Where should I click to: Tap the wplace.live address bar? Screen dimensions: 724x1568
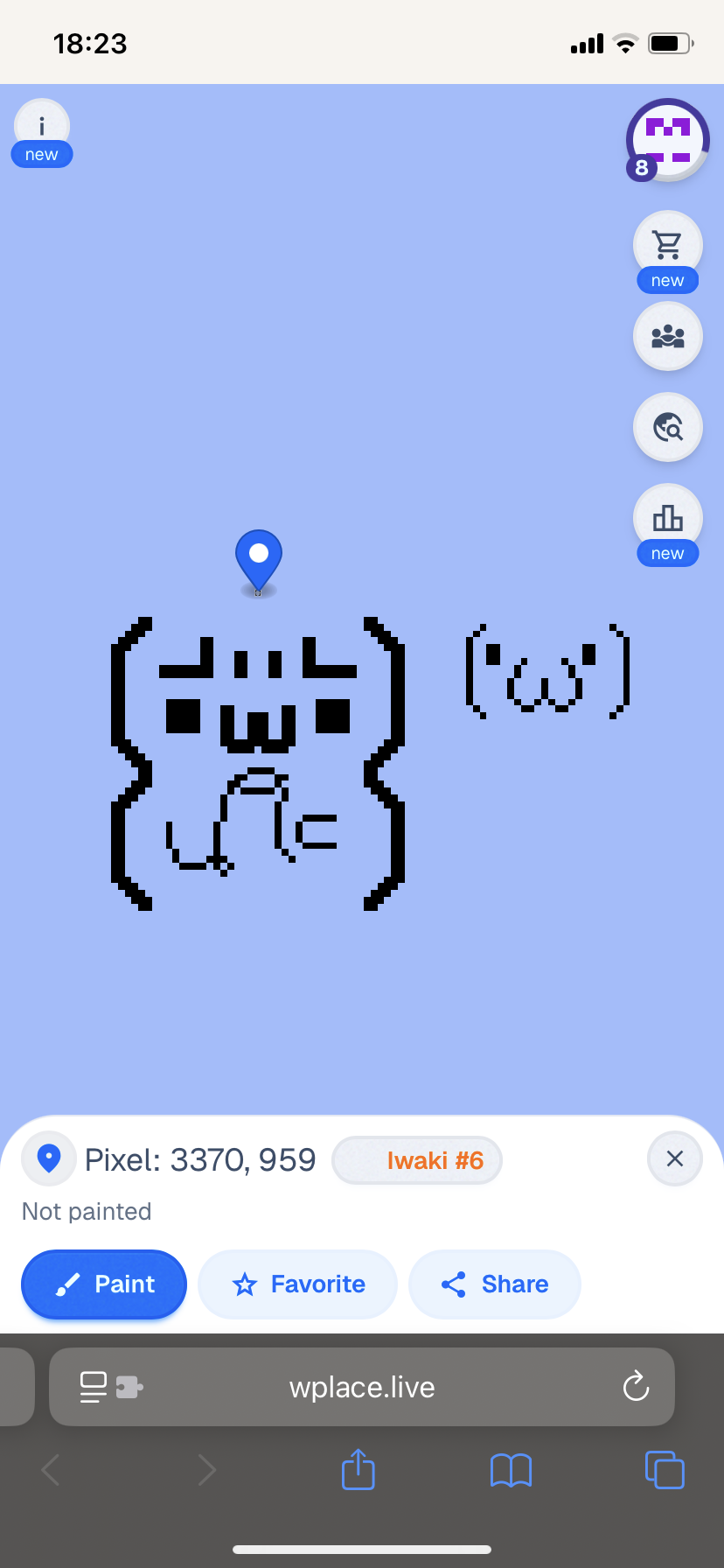[362, 1387]
